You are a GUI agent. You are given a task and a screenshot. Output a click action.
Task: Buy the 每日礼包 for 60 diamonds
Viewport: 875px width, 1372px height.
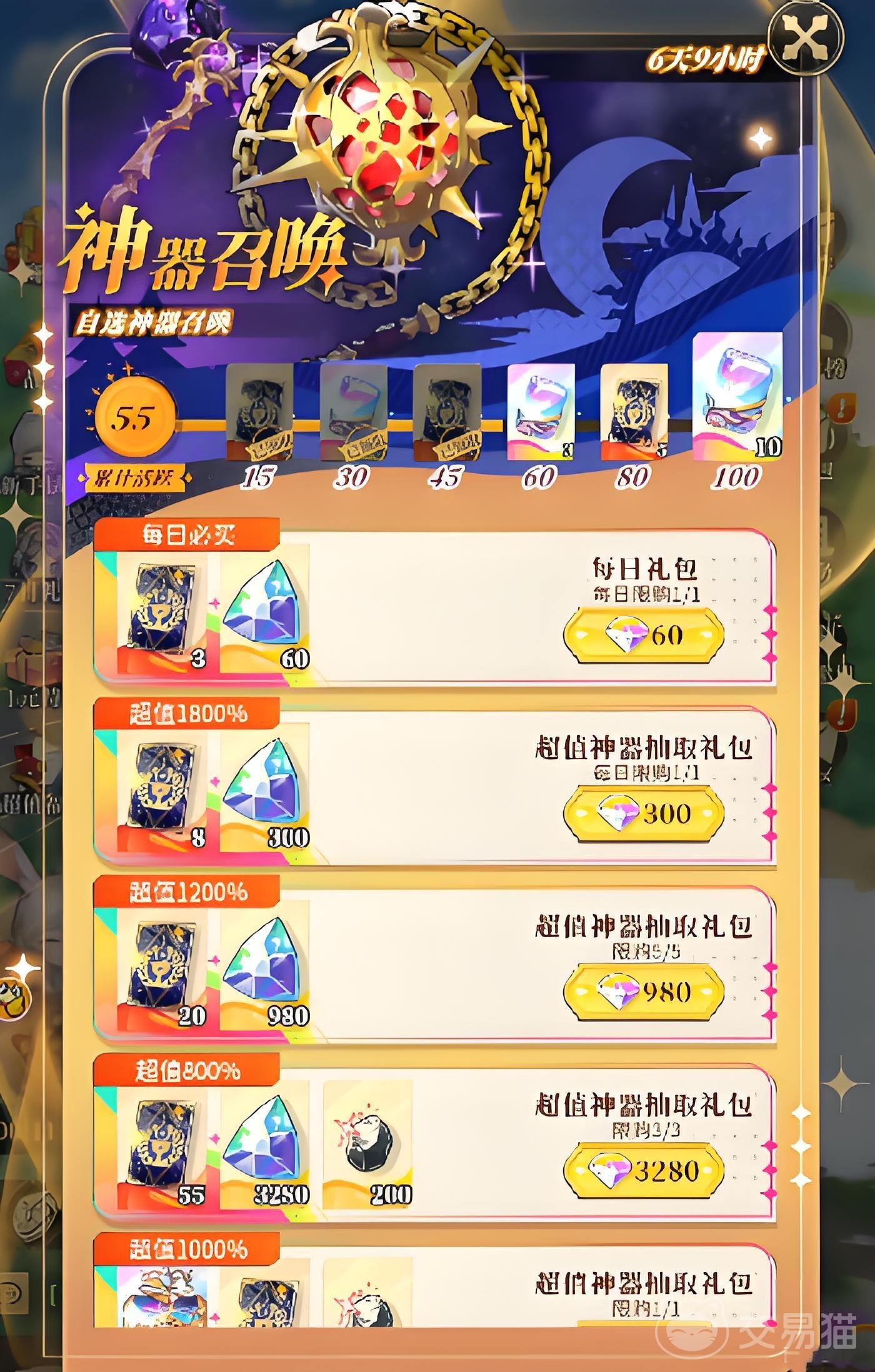644,636
